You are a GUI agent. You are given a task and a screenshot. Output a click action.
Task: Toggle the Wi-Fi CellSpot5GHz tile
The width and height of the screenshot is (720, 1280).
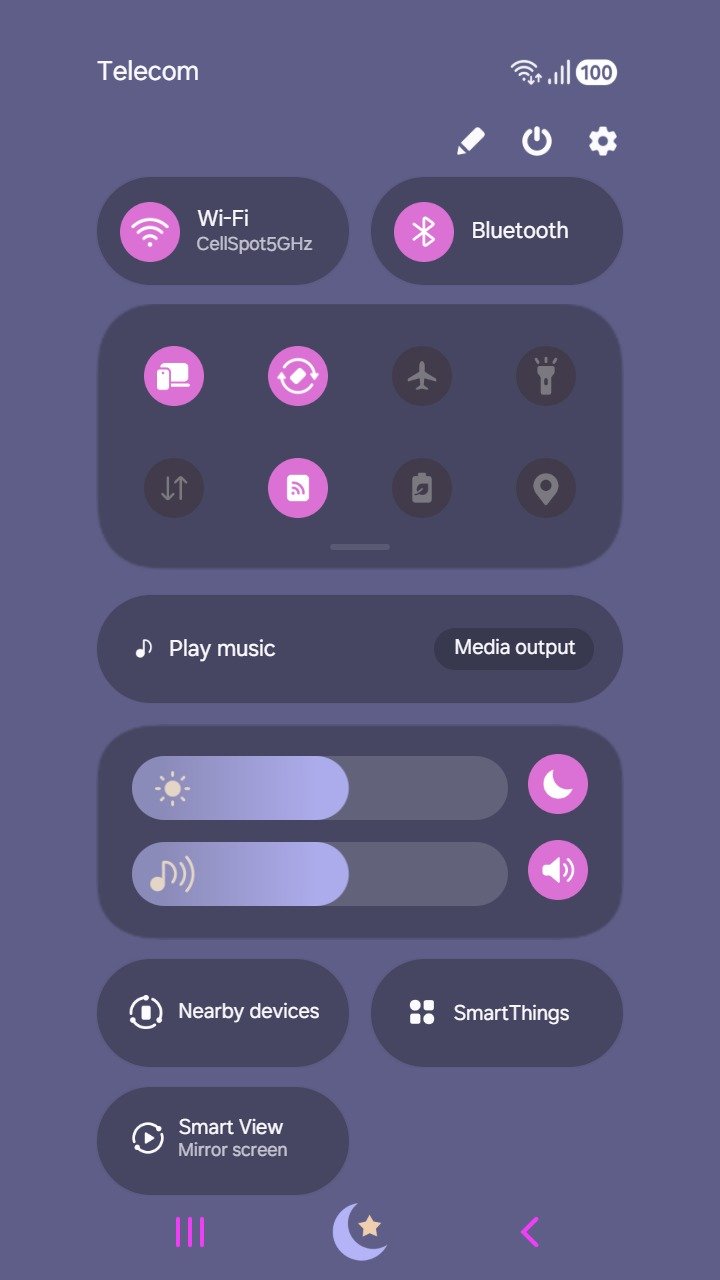click(x=223, y=231)
